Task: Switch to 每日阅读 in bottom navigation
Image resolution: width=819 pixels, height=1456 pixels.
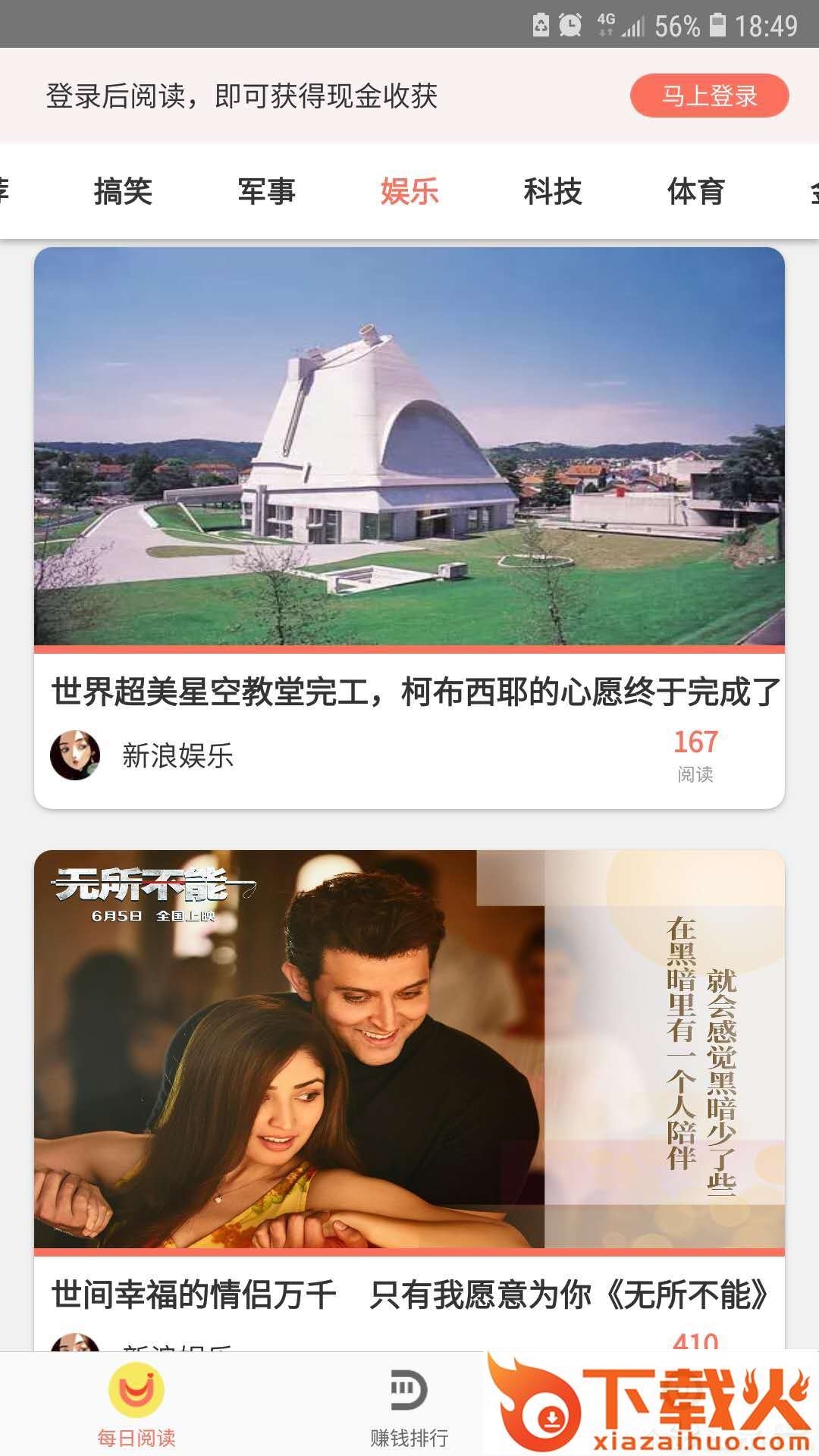Action: pyautogui.click(x=136, y=1404)
